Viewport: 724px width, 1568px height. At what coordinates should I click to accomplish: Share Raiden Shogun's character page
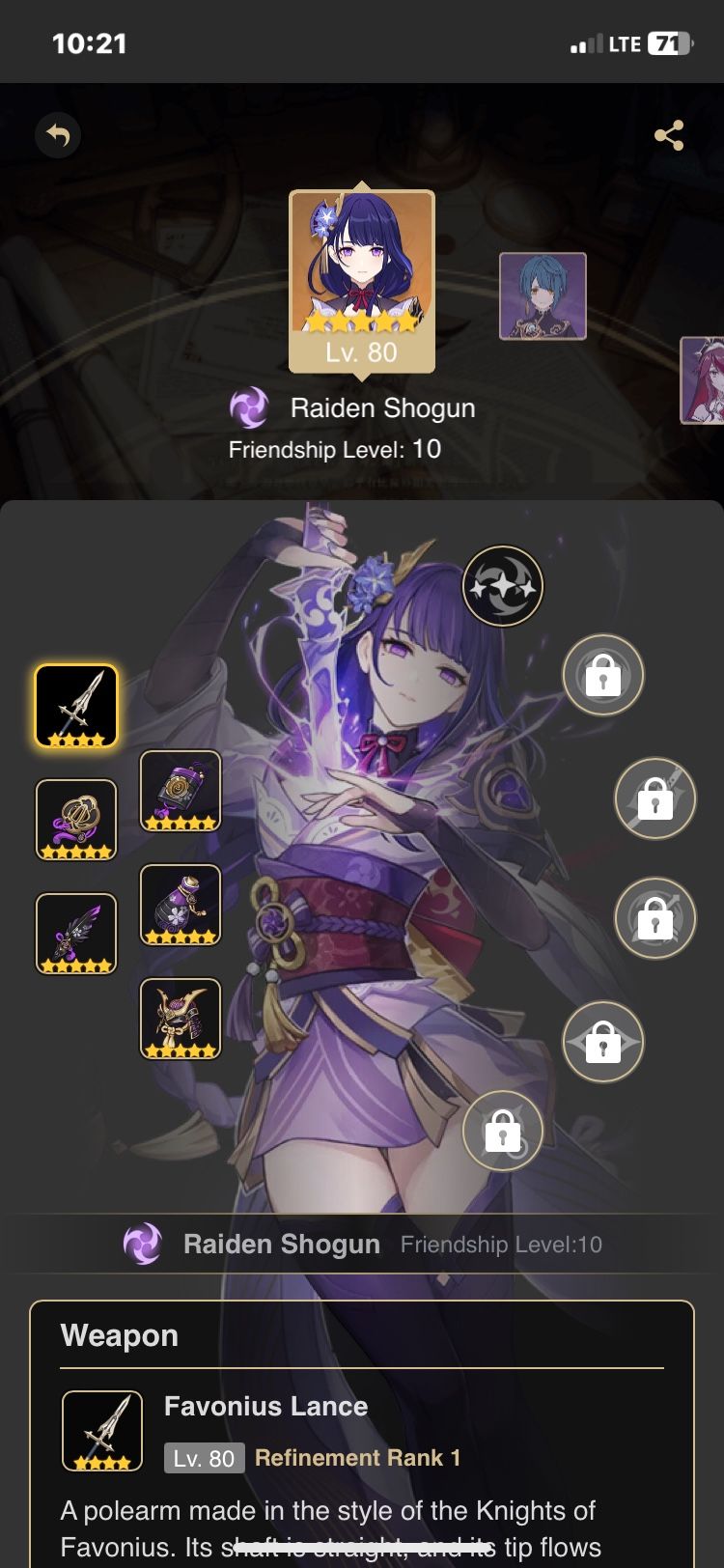point(669,135)
